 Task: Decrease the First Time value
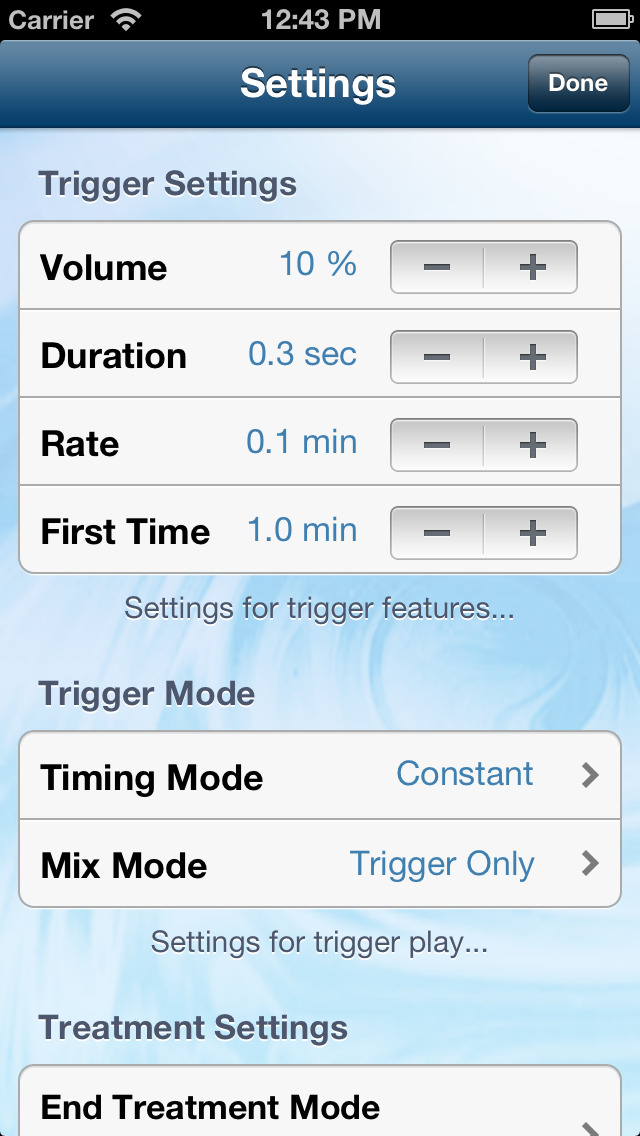click(x=437, y=533)
